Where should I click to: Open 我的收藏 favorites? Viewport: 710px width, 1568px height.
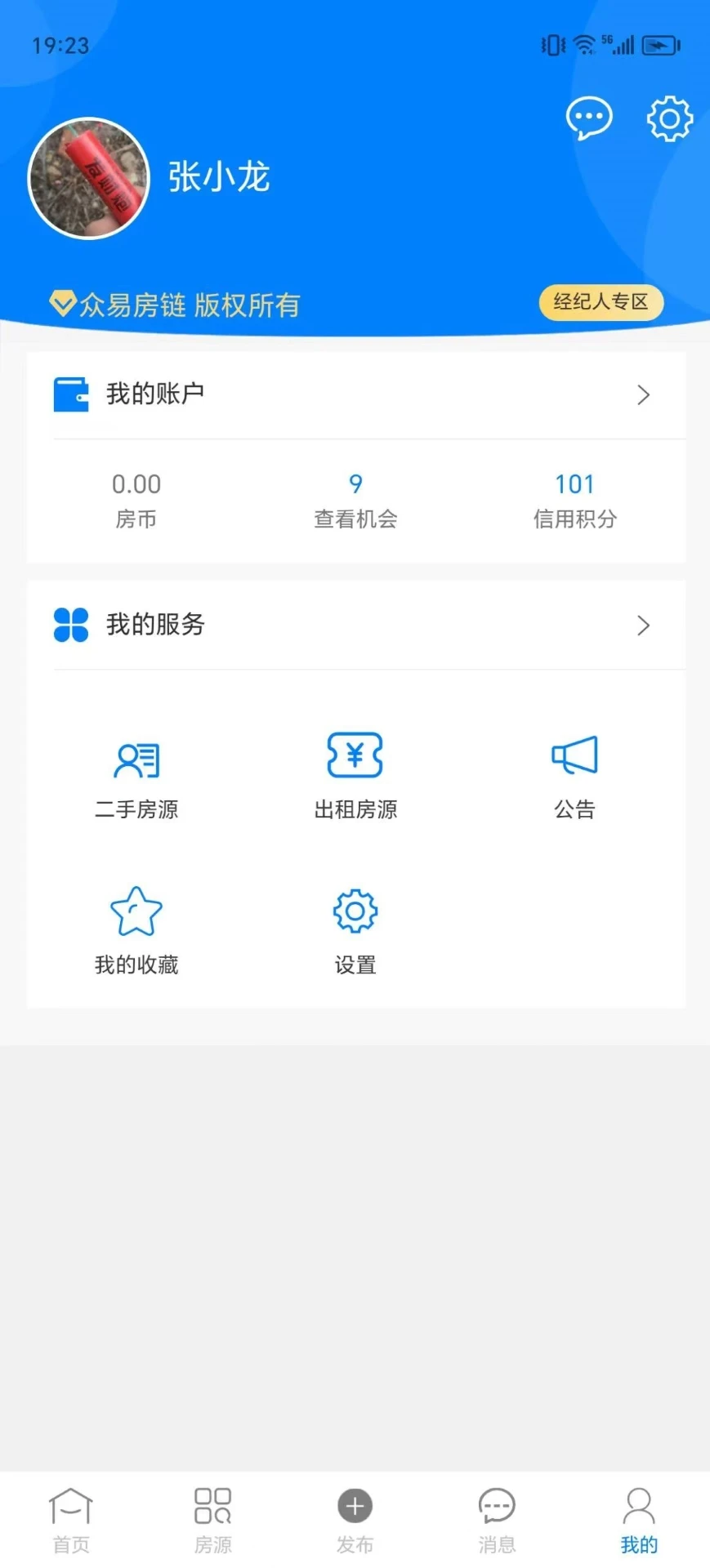click(136, 931)
